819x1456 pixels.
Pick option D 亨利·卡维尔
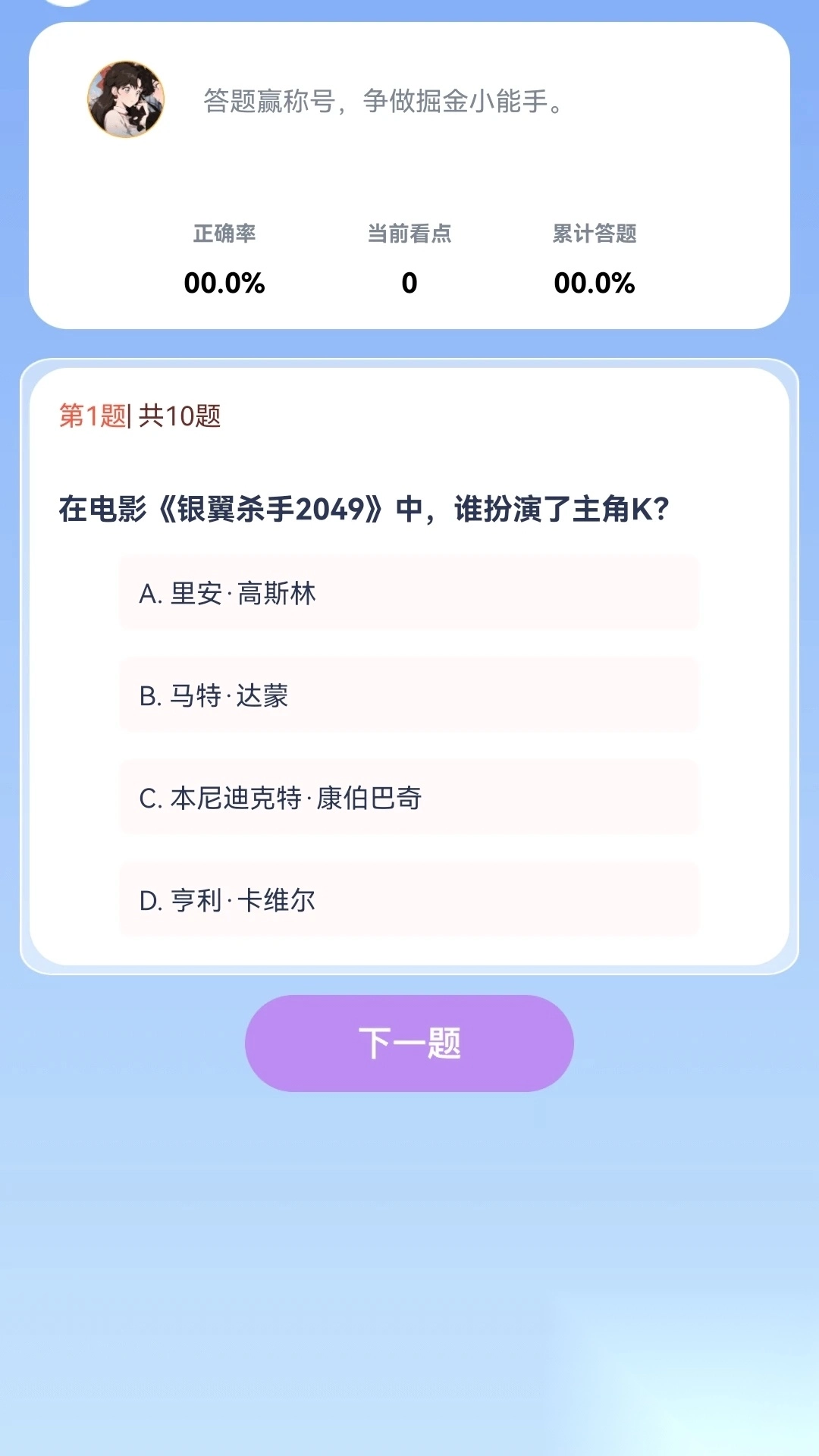(408, 901)
